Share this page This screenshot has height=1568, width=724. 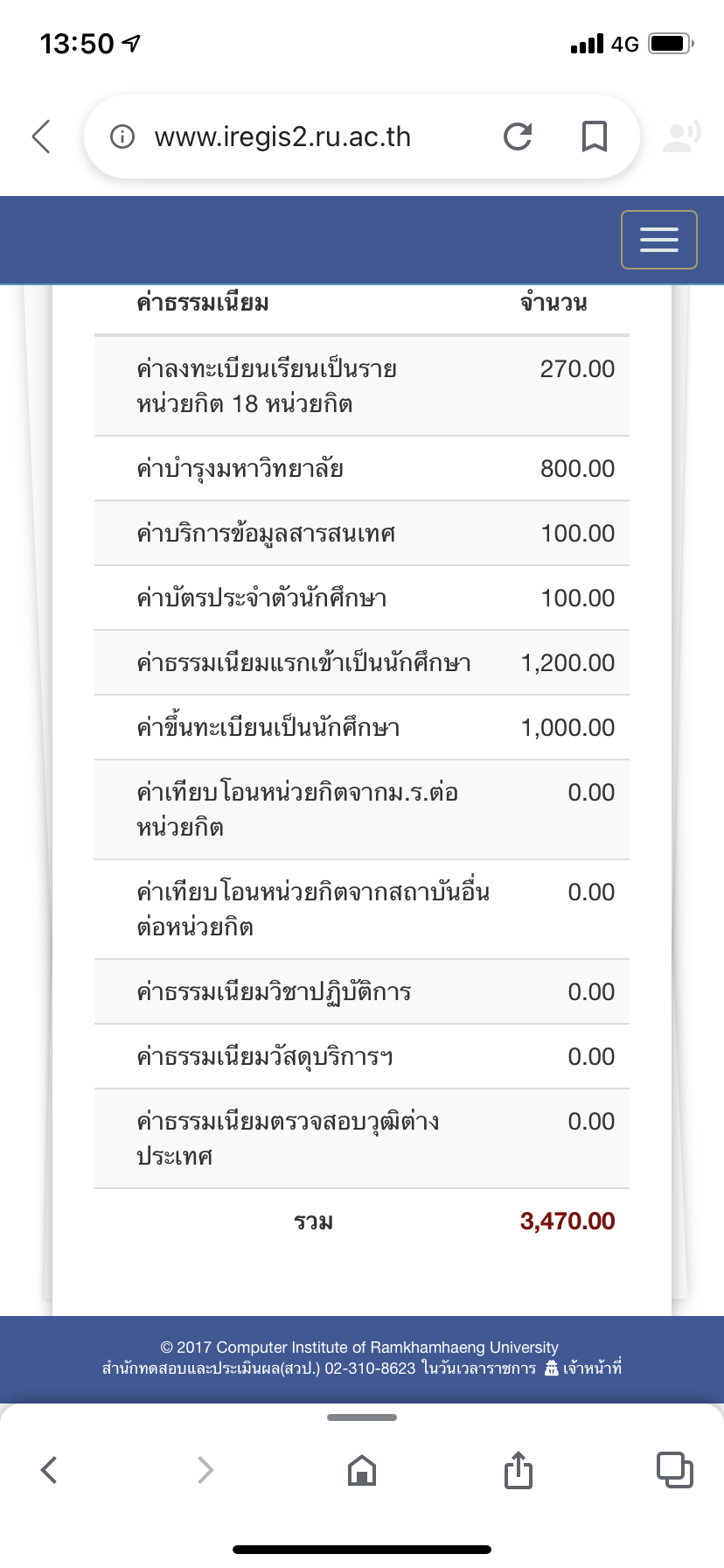518,1469
